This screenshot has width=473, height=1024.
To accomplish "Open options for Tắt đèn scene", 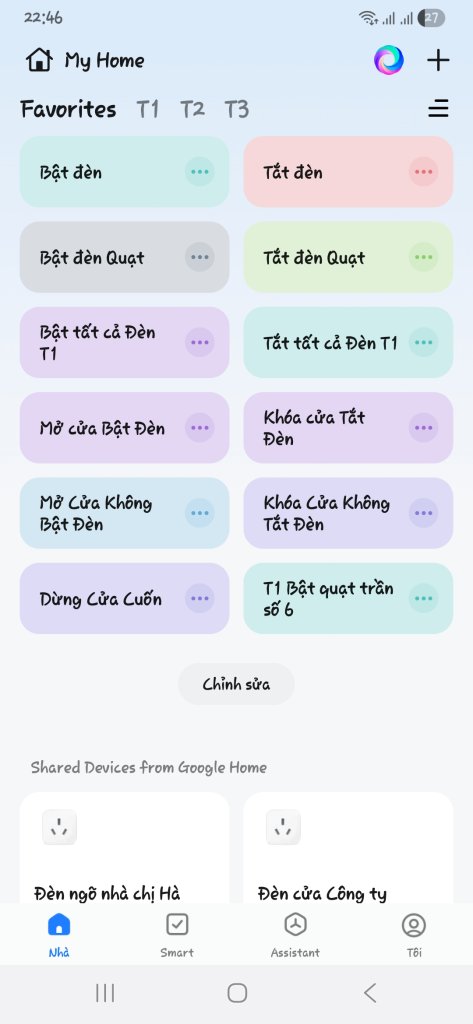I will coord(423,172).
